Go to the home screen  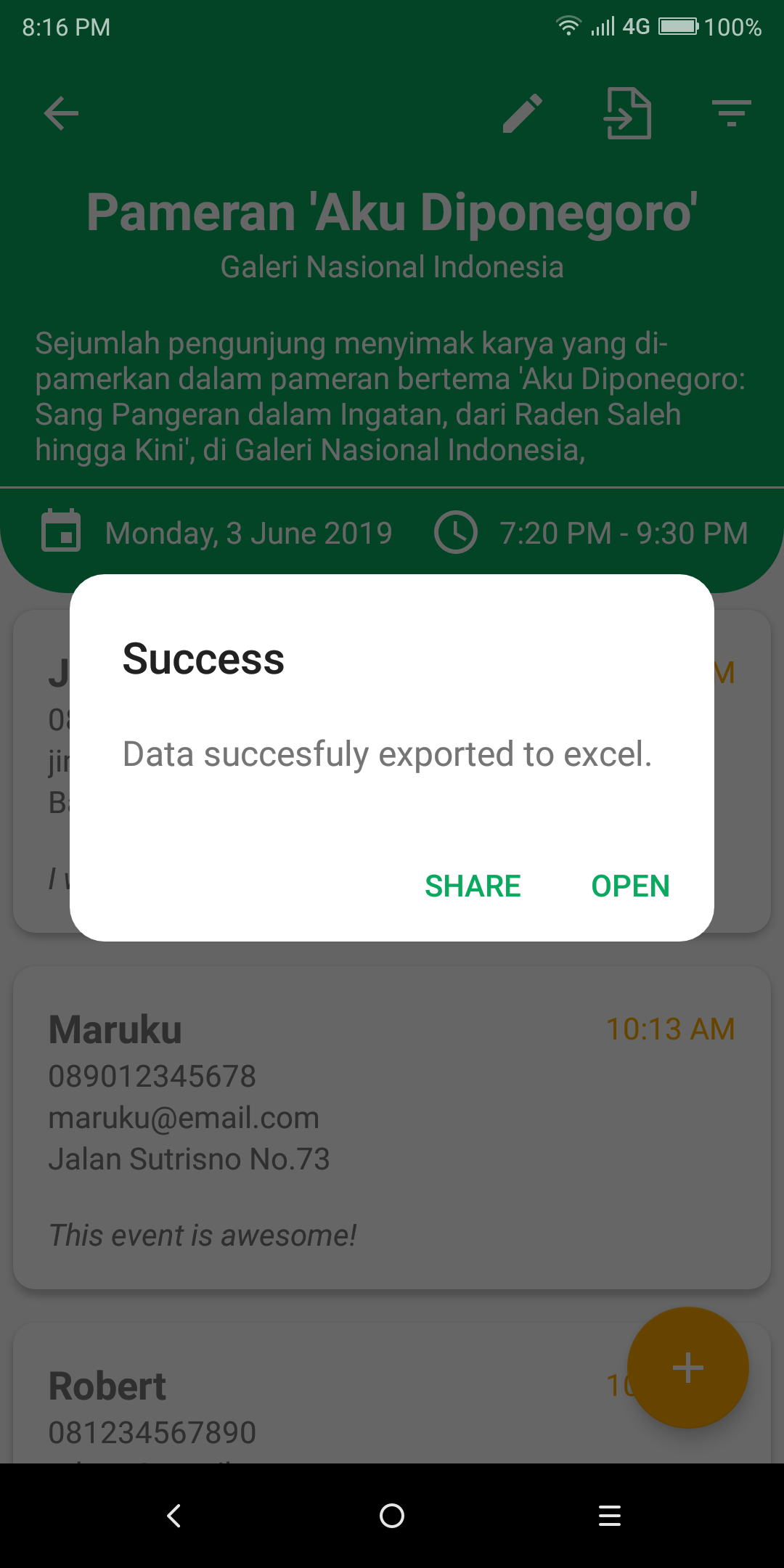(x=392, y=1516)
